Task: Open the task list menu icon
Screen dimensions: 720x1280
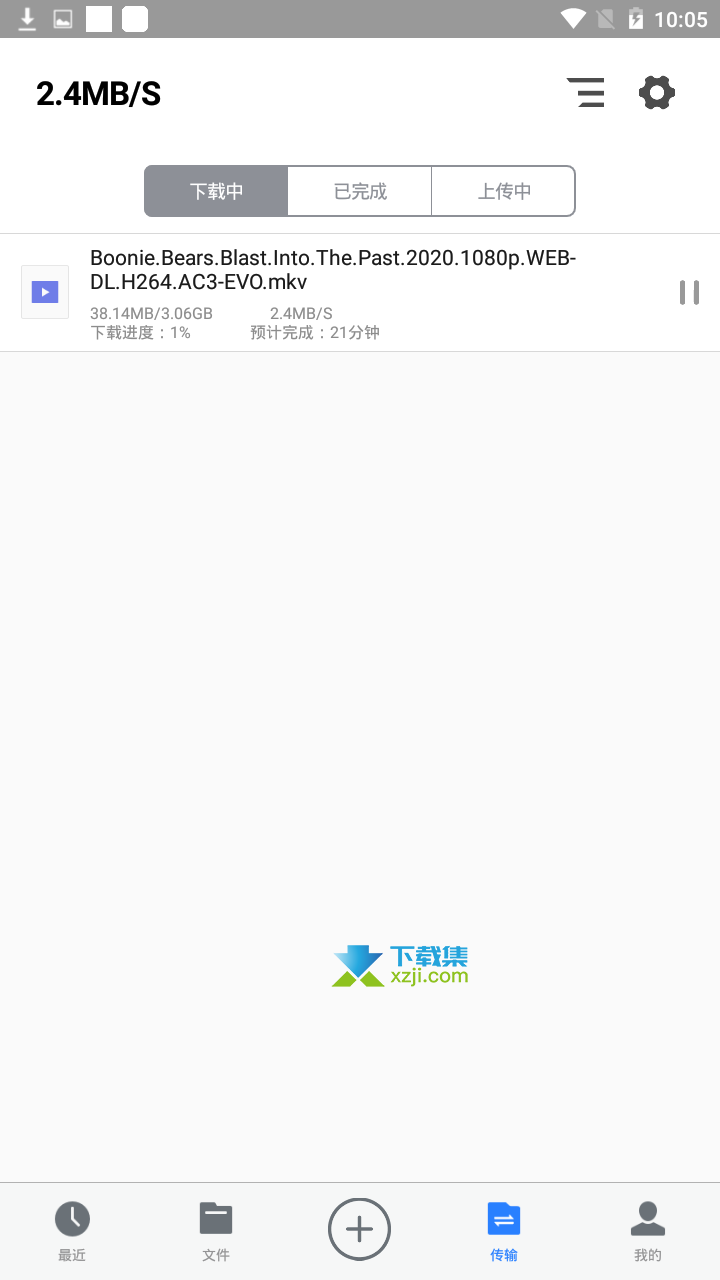Action: click(586, 93)
